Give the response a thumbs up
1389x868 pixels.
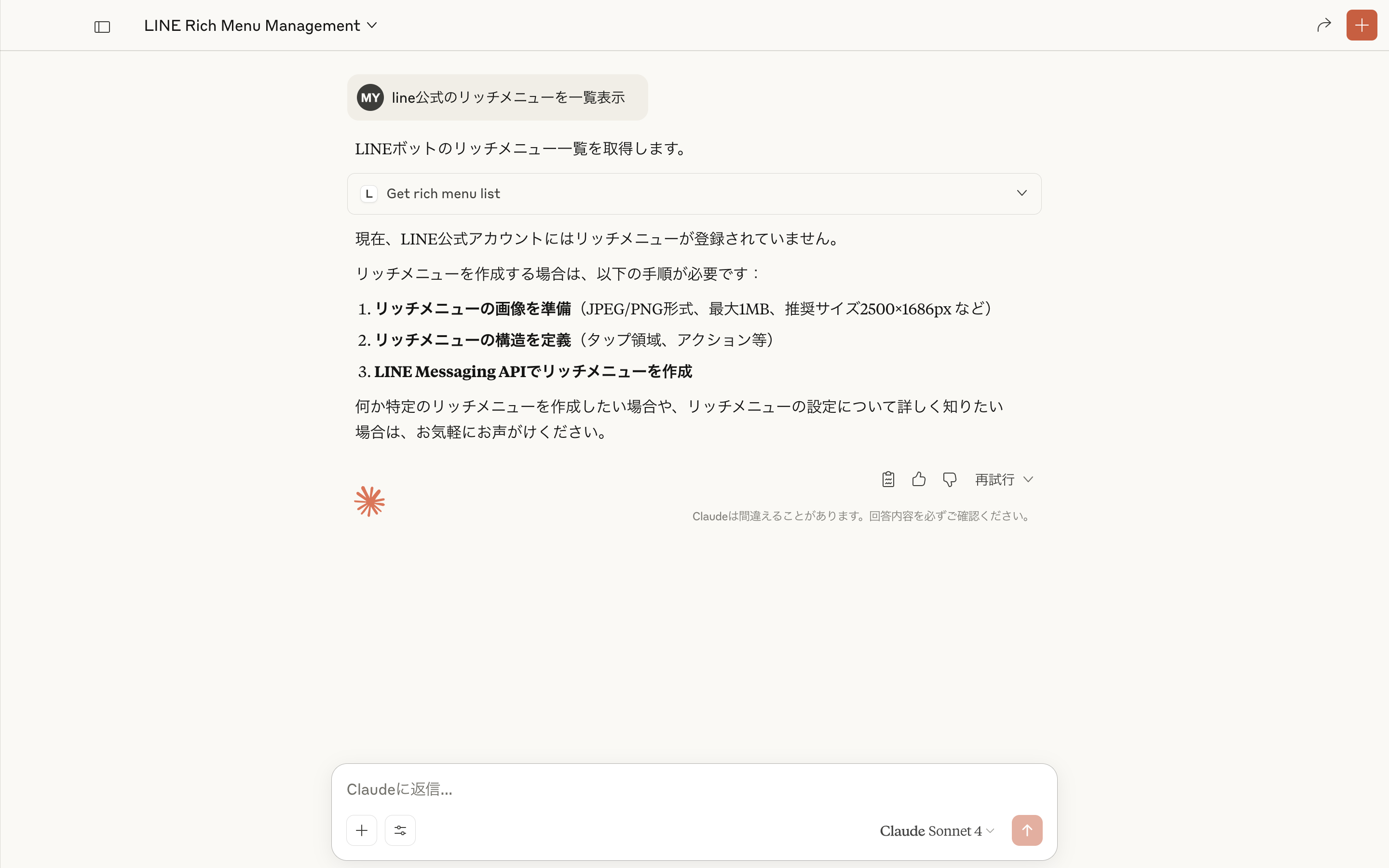pos(918,479)
